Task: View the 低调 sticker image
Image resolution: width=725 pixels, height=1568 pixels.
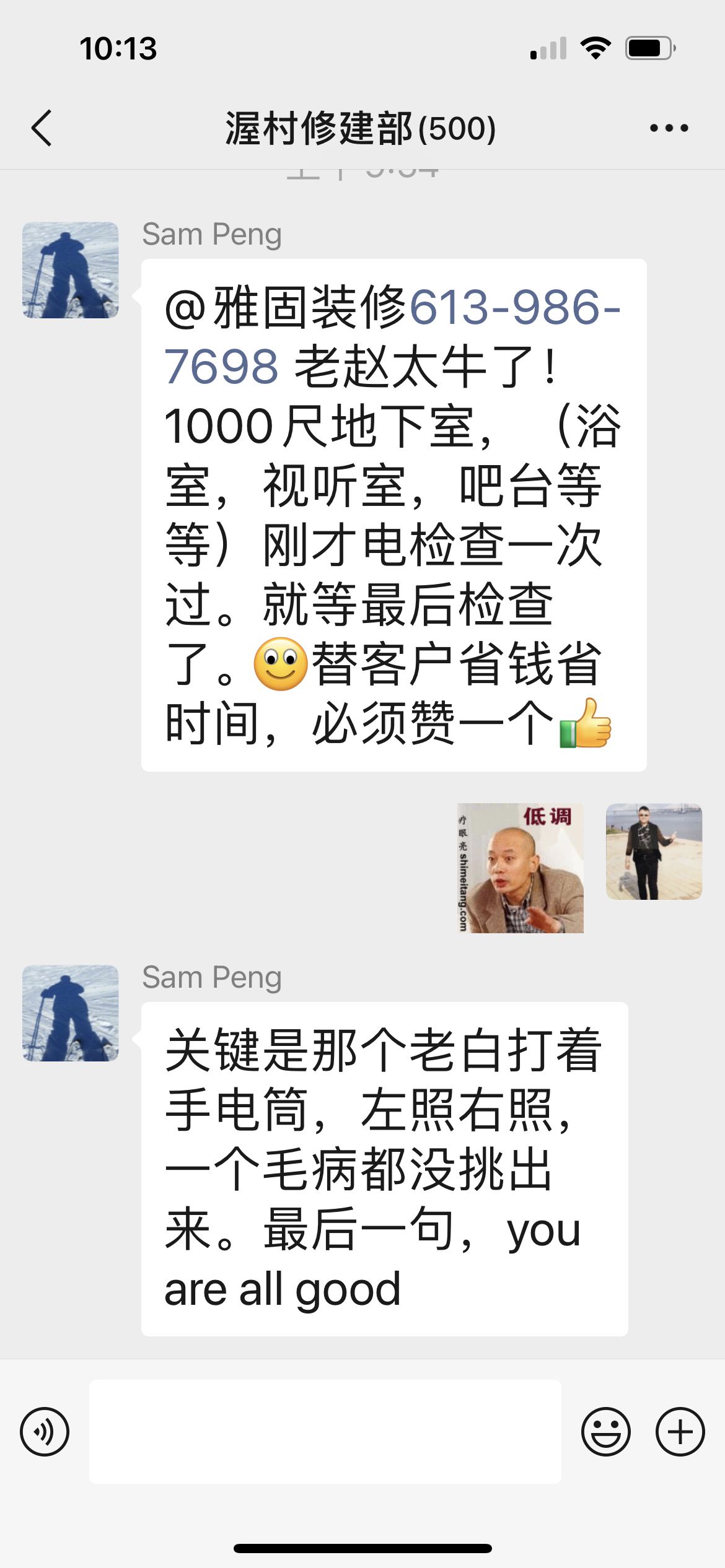Action: pyautogui.click(x=521, y=868)
